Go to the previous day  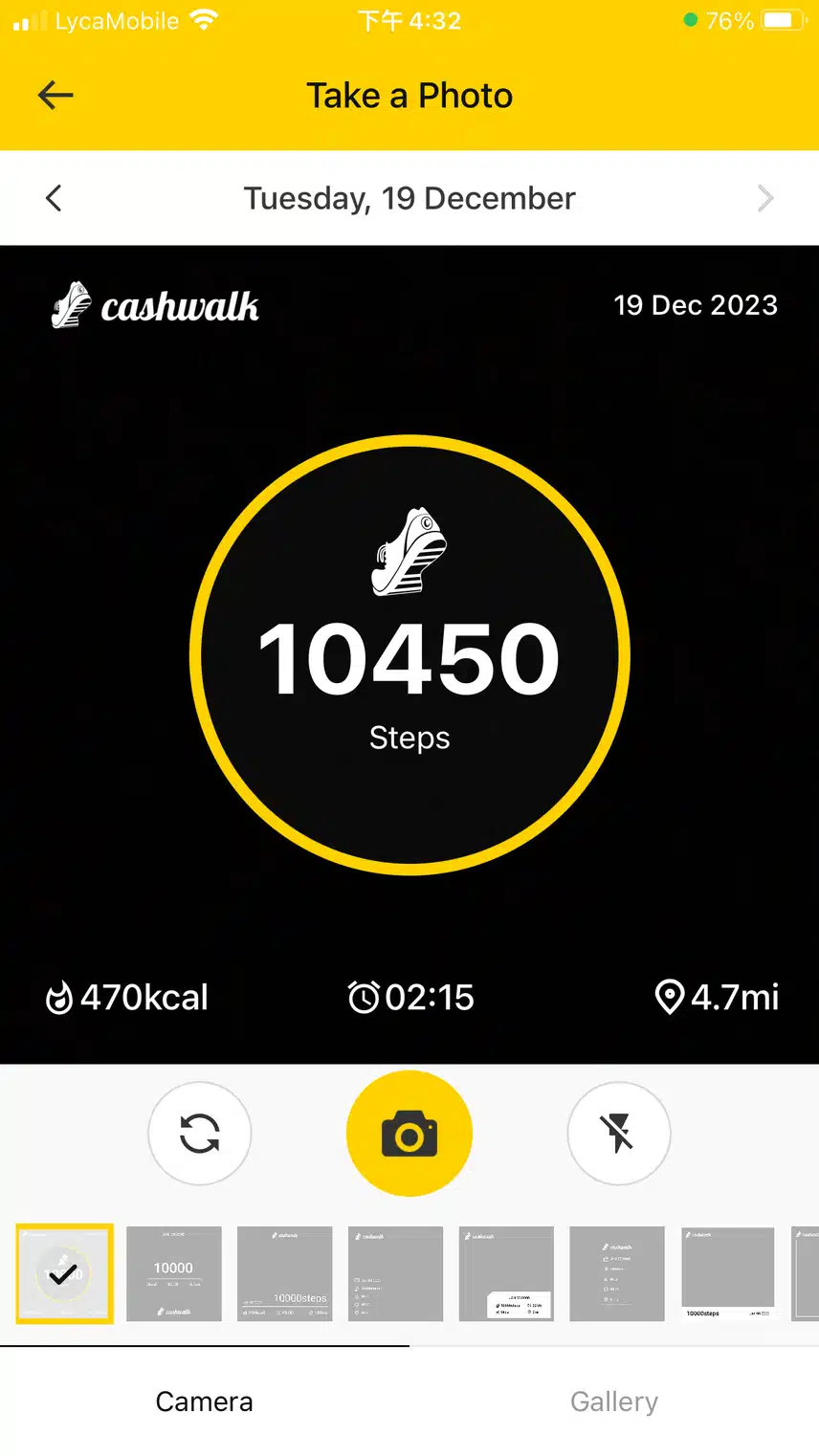(x=54, y=198)
